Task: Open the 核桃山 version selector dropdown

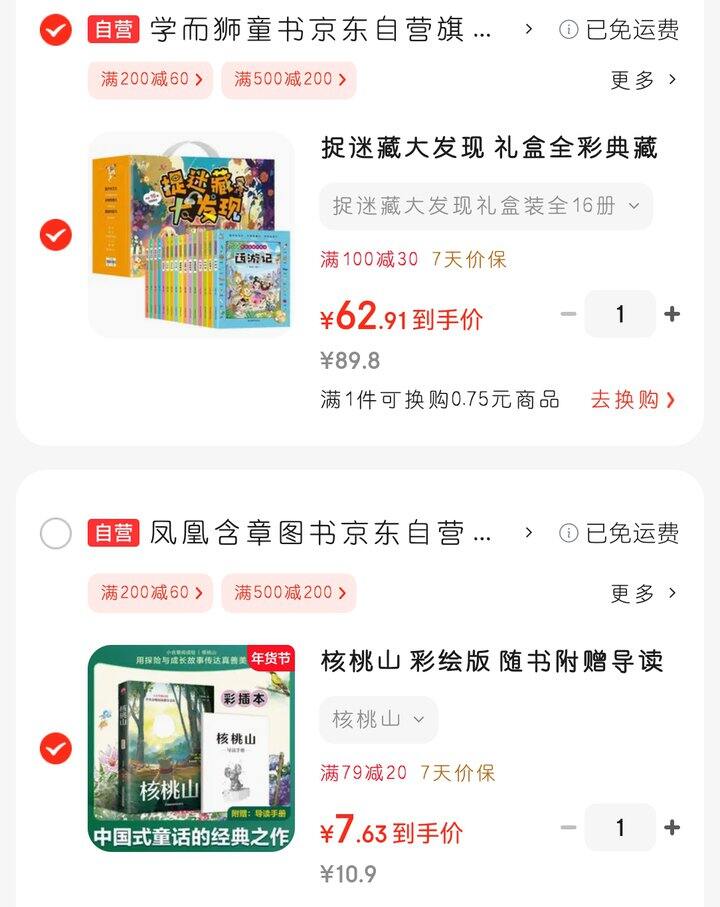Action: [378, 720]
